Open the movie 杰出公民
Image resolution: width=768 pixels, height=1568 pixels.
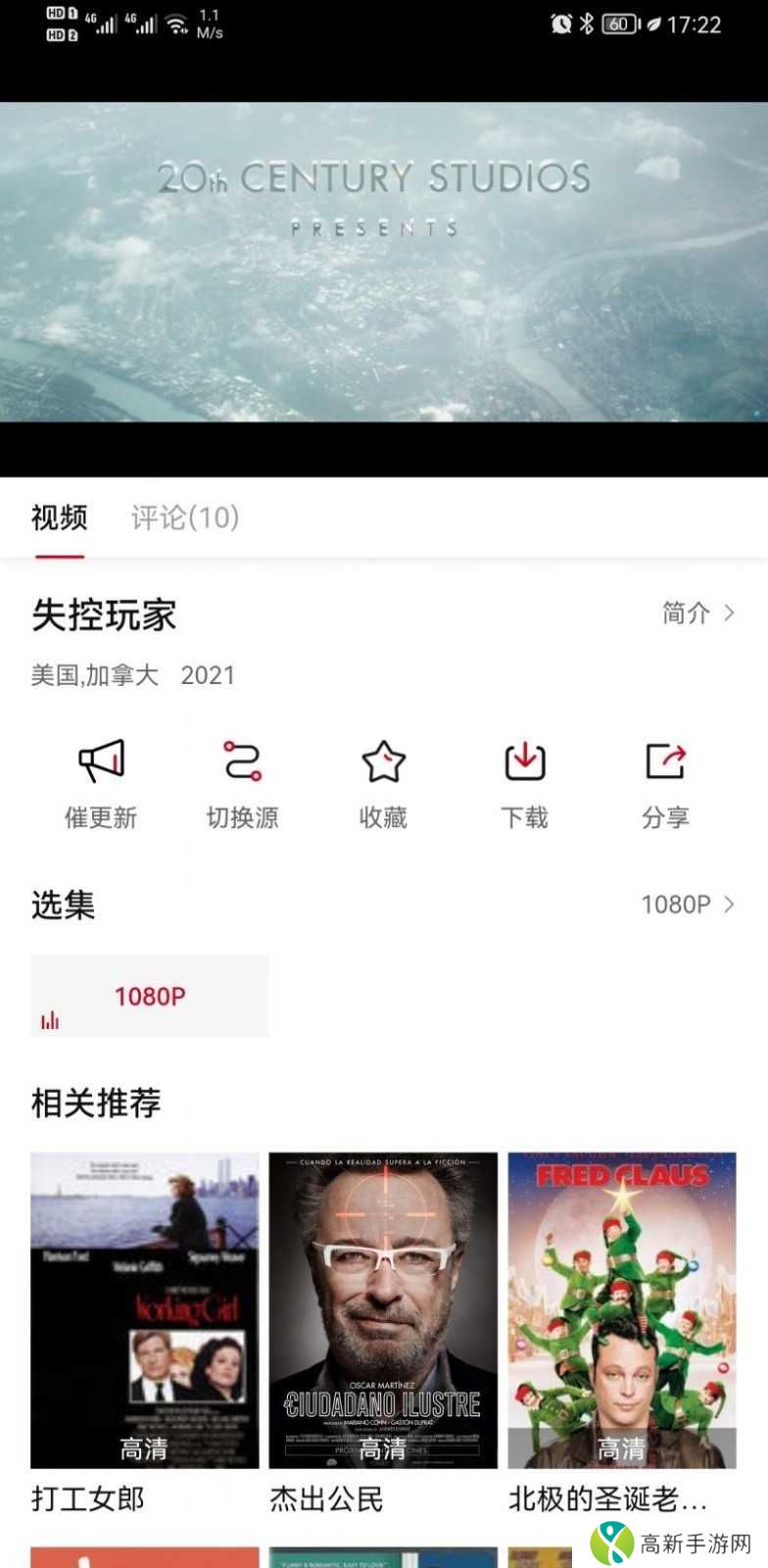pyautogui.click(x=382, y=1308)
